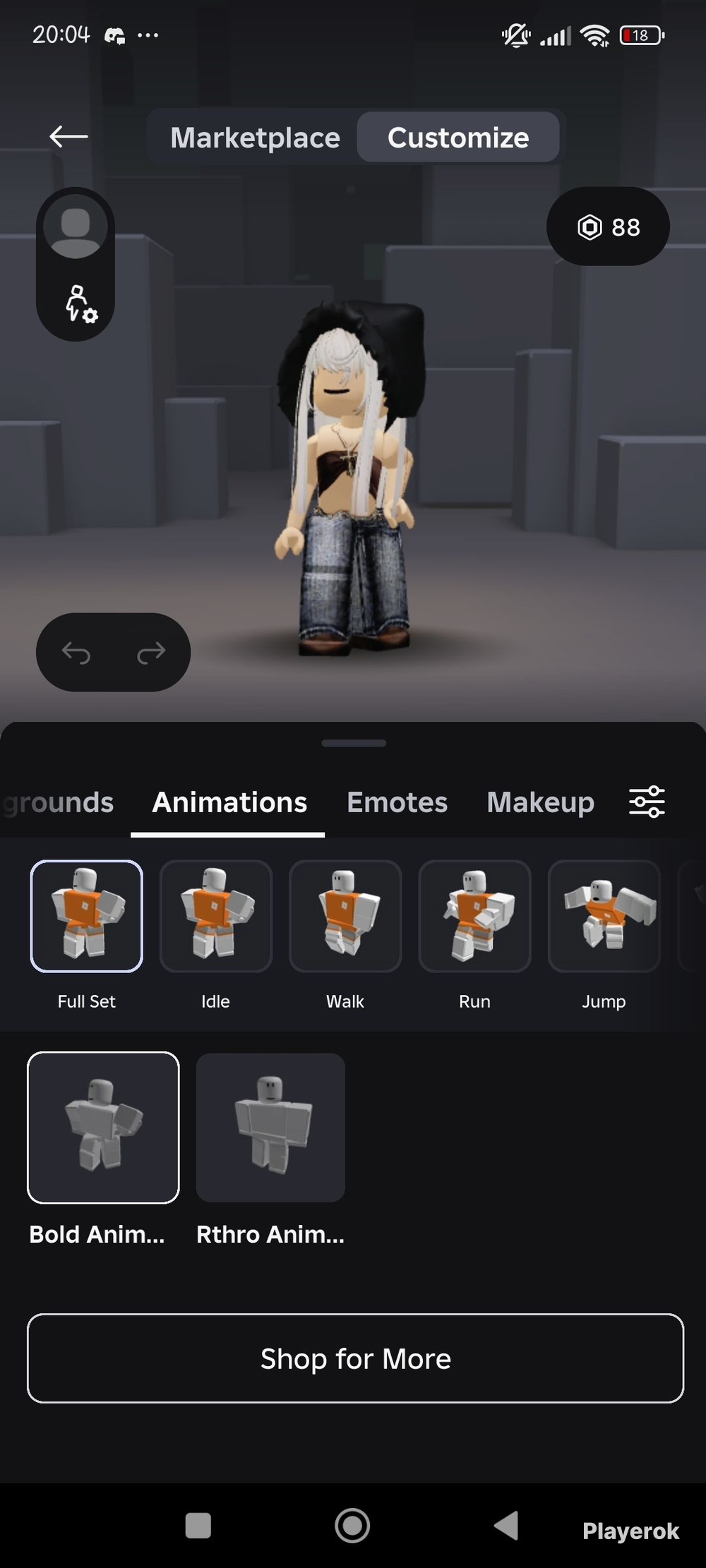This screenshot has width=706, height=1568.
Task: Tap Shop for More button
Action: [355, 1358]
